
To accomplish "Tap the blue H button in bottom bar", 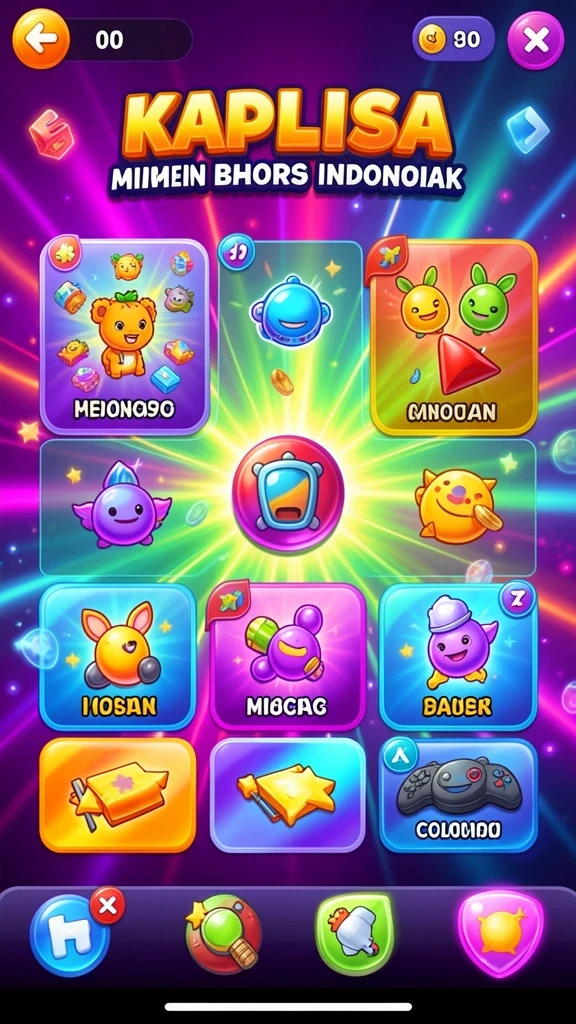I will click(x=70, y=935).
